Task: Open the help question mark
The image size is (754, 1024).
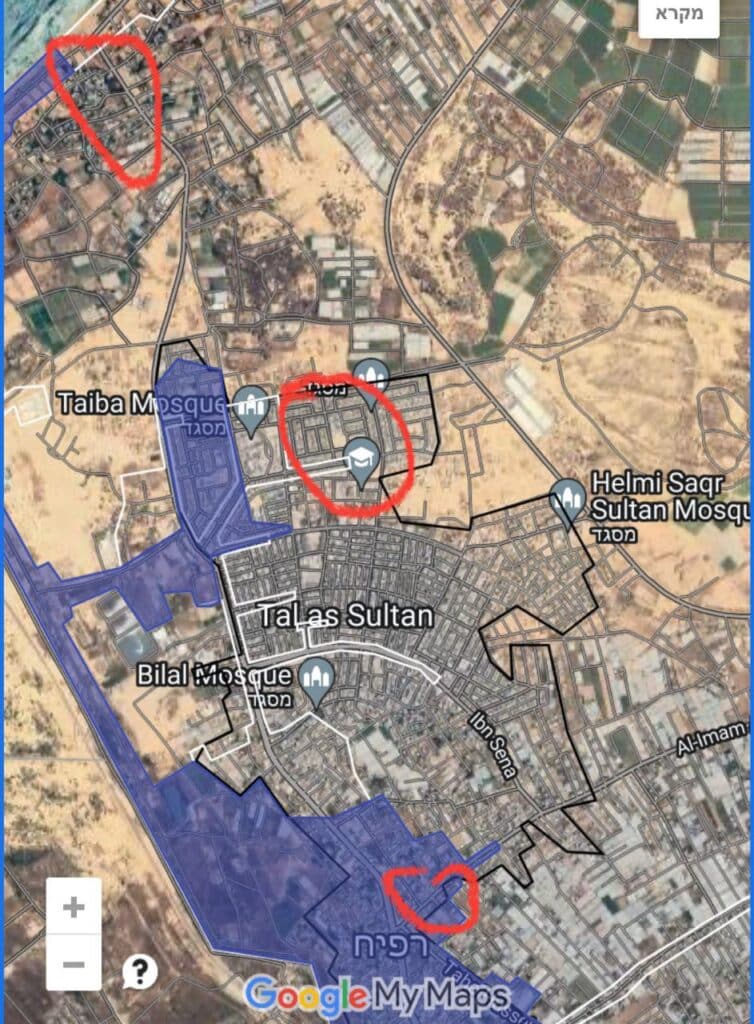Action: [x=140, y=971]
